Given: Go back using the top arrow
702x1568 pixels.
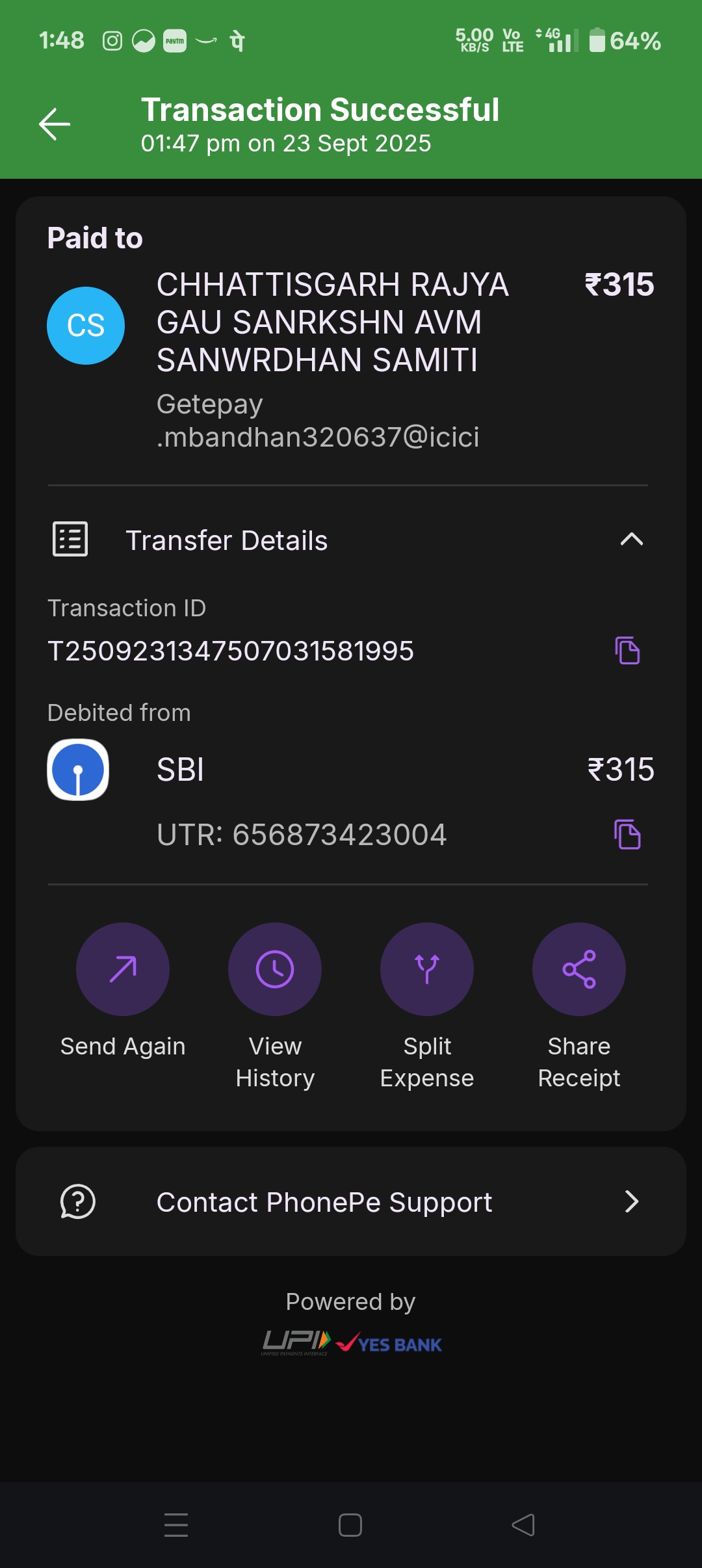Looking at the screenshot, I should (x=55, y=124).
